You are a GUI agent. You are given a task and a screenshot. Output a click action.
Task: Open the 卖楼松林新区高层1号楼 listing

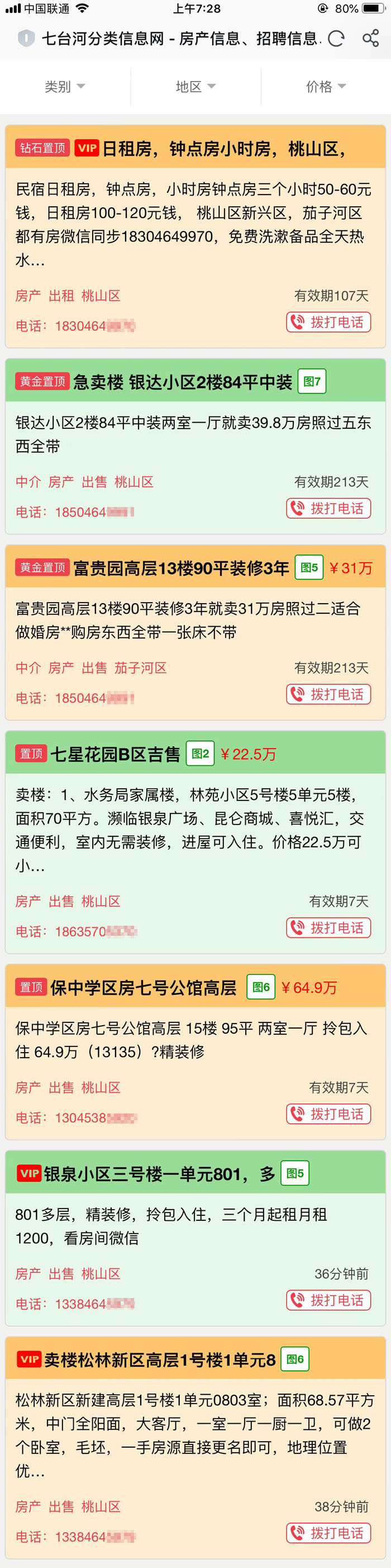[x=159, y=1360]
